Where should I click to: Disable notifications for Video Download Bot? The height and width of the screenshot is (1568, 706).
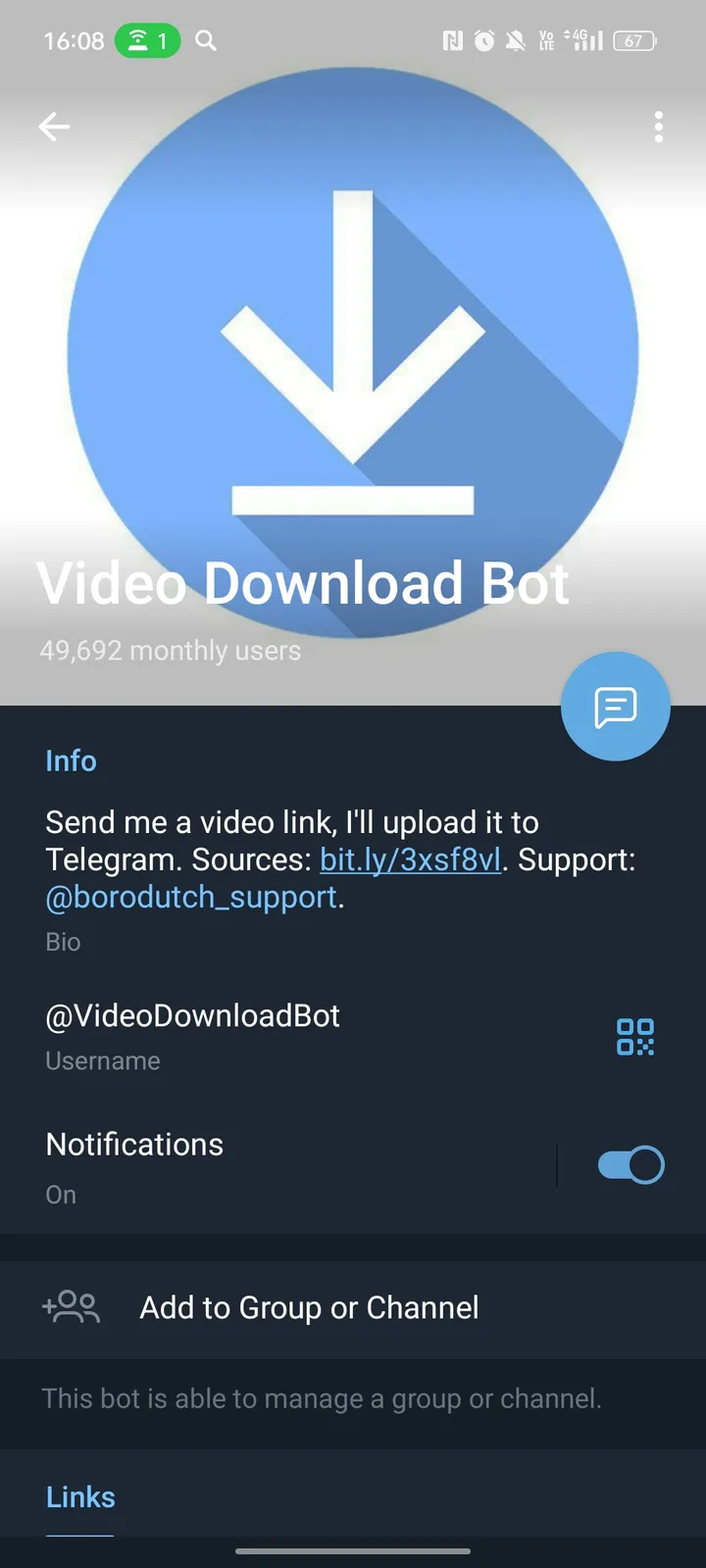629,1164
